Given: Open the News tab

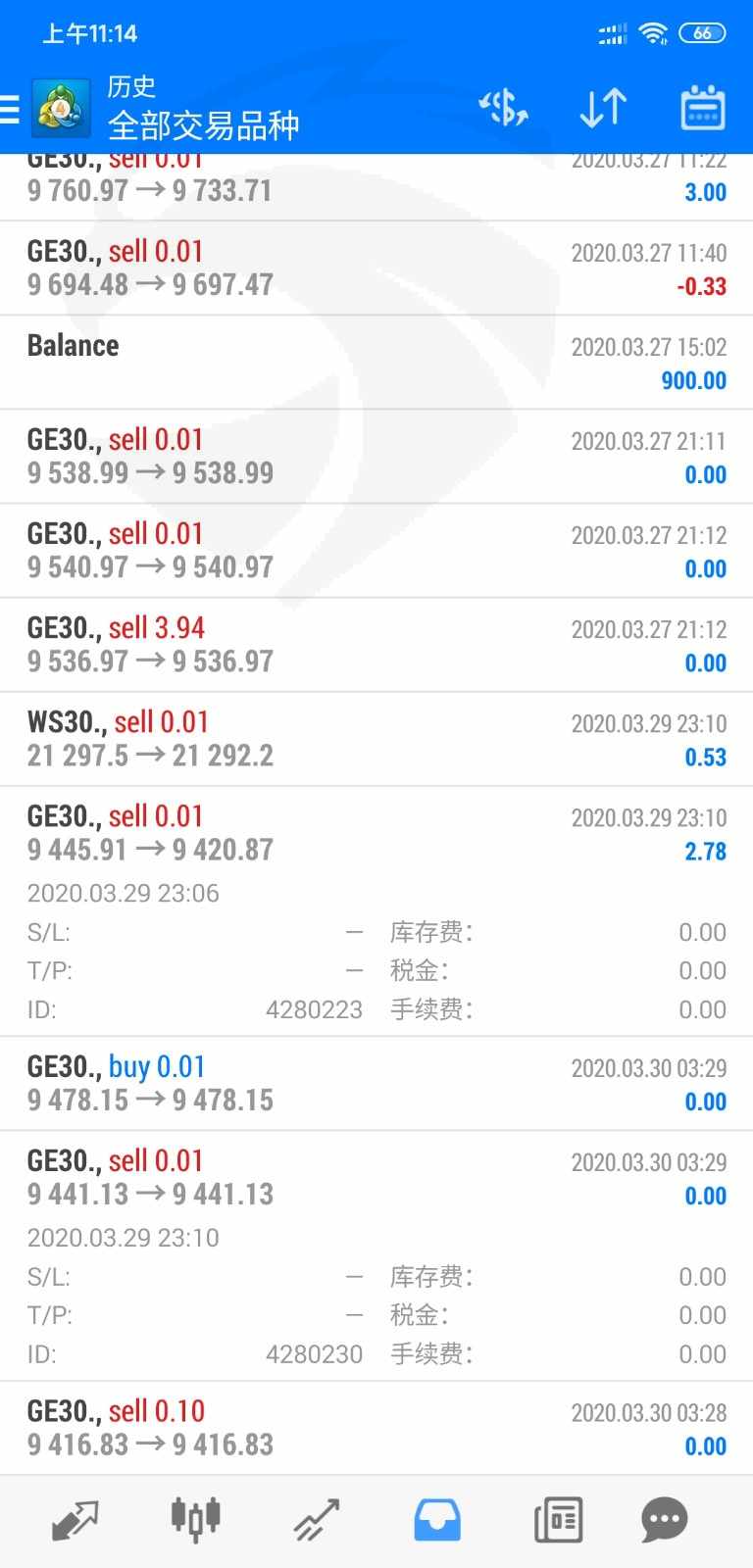Looking at the screenshot, I should coord(558,1520).
